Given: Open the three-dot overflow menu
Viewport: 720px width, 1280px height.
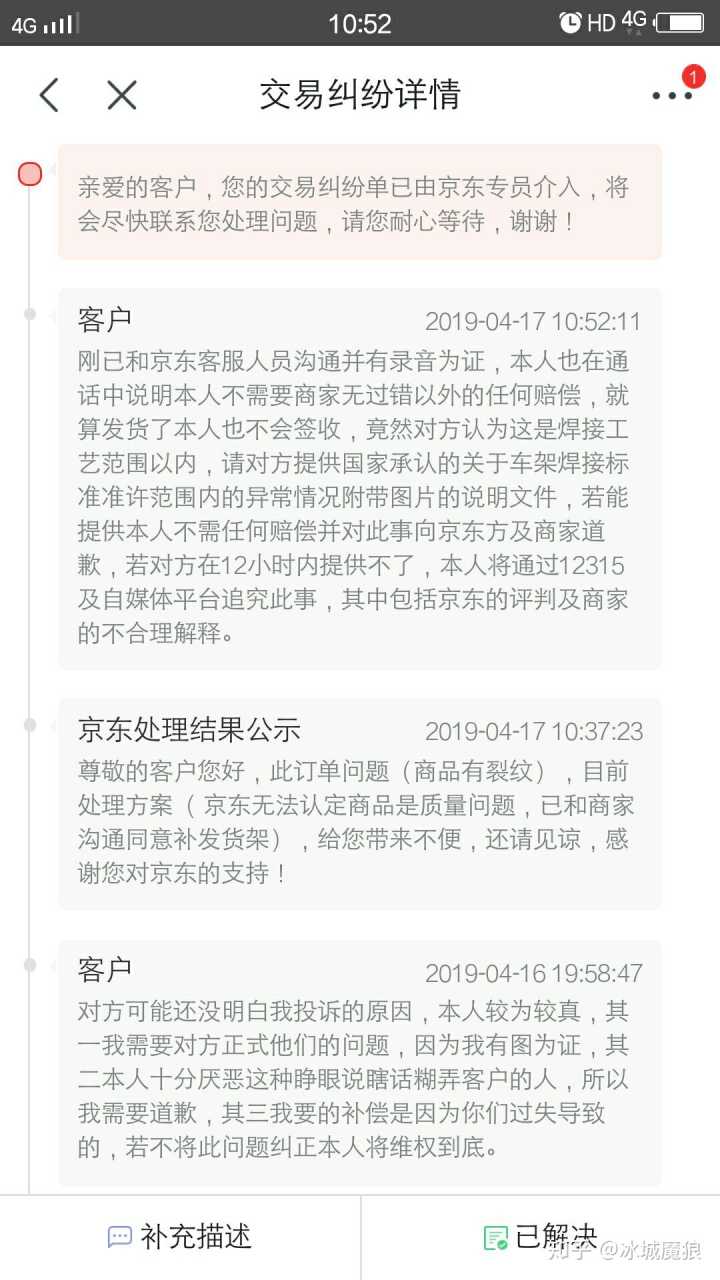Looking at the screenshot, I should (x=671, y=96).
